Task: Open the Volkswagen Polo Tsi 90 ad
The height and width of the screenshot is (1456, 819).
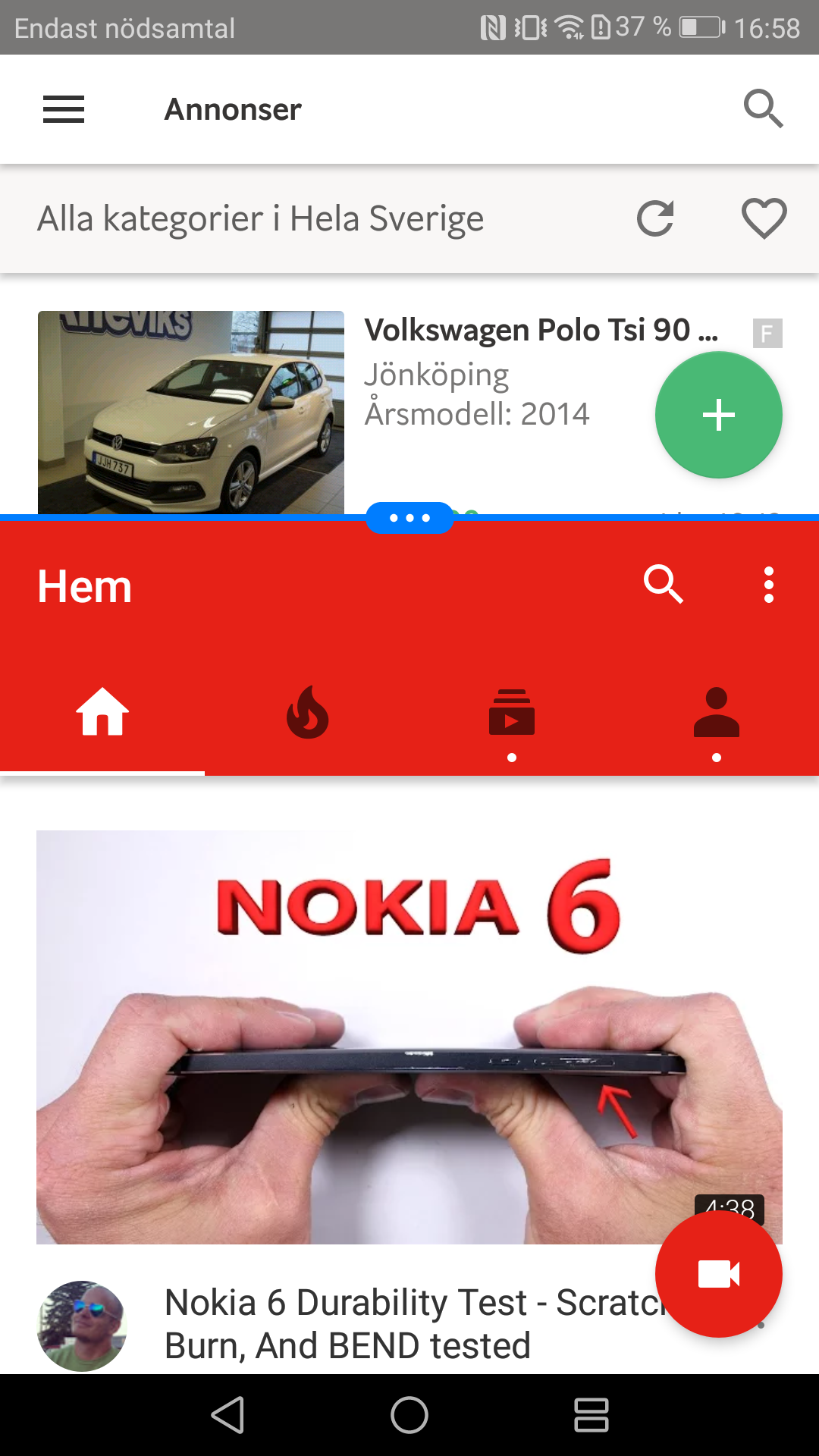Action: [x=540, y=331]
